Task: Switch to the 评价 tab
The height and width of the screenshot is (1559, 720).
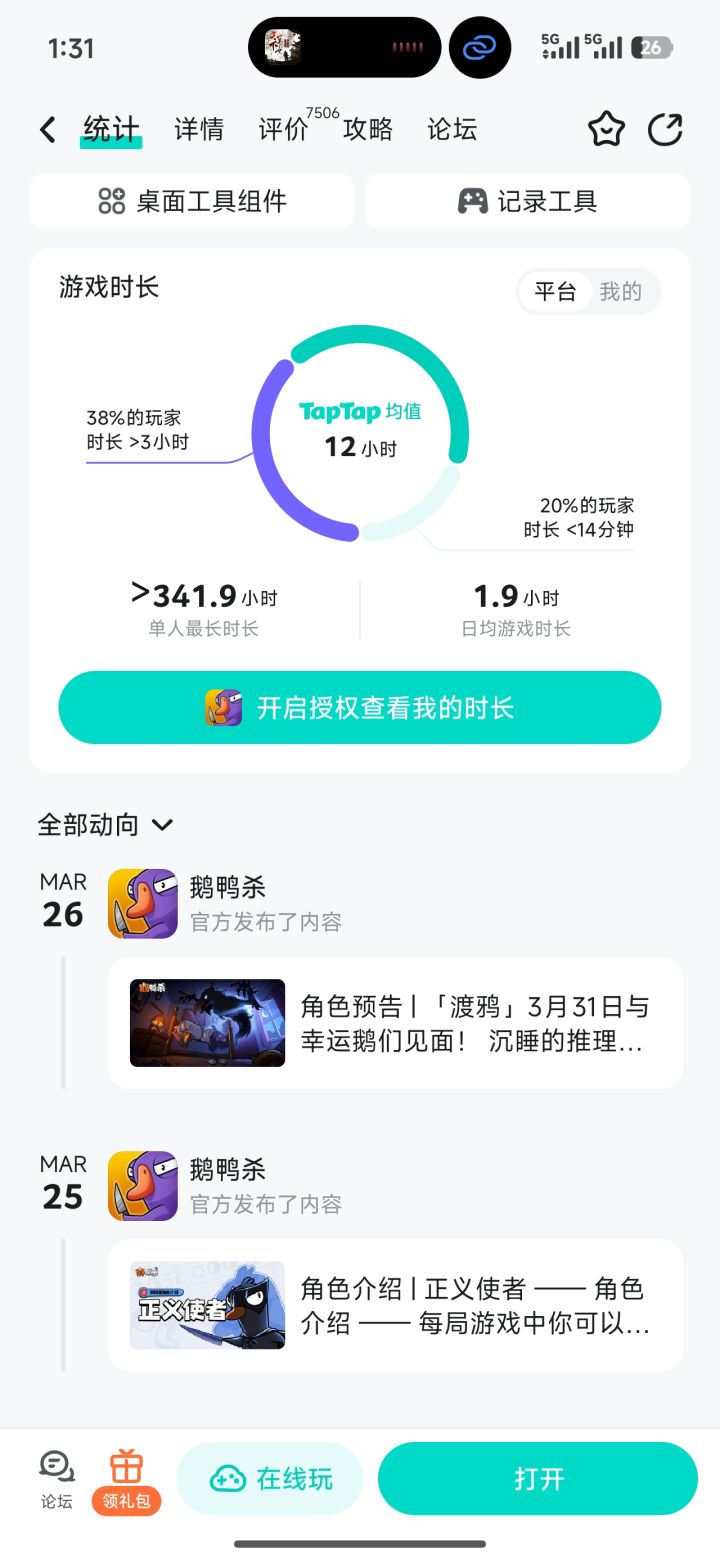Action: (x=283, y=130)
